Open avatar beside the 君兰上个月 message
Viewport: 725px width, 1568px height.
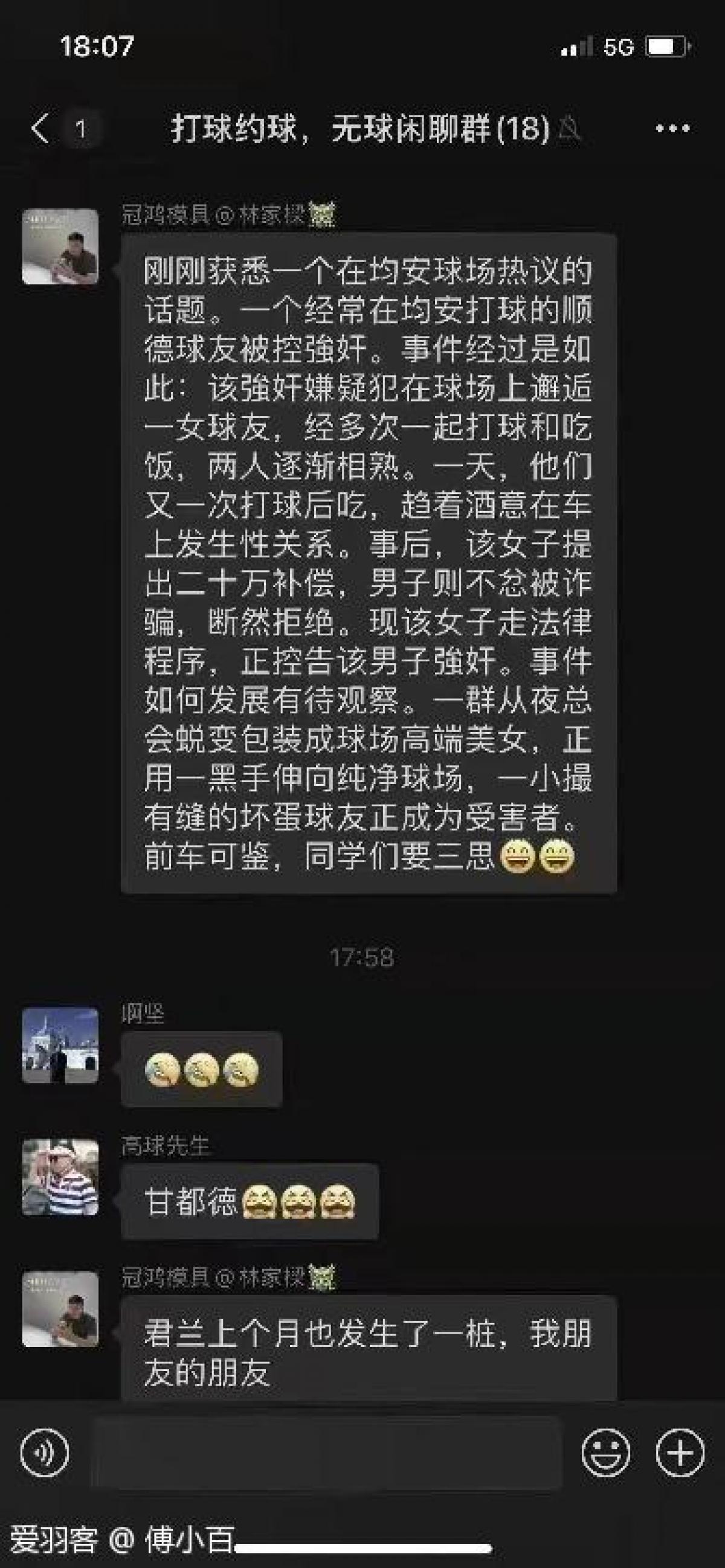click(x=60, y=1309)
